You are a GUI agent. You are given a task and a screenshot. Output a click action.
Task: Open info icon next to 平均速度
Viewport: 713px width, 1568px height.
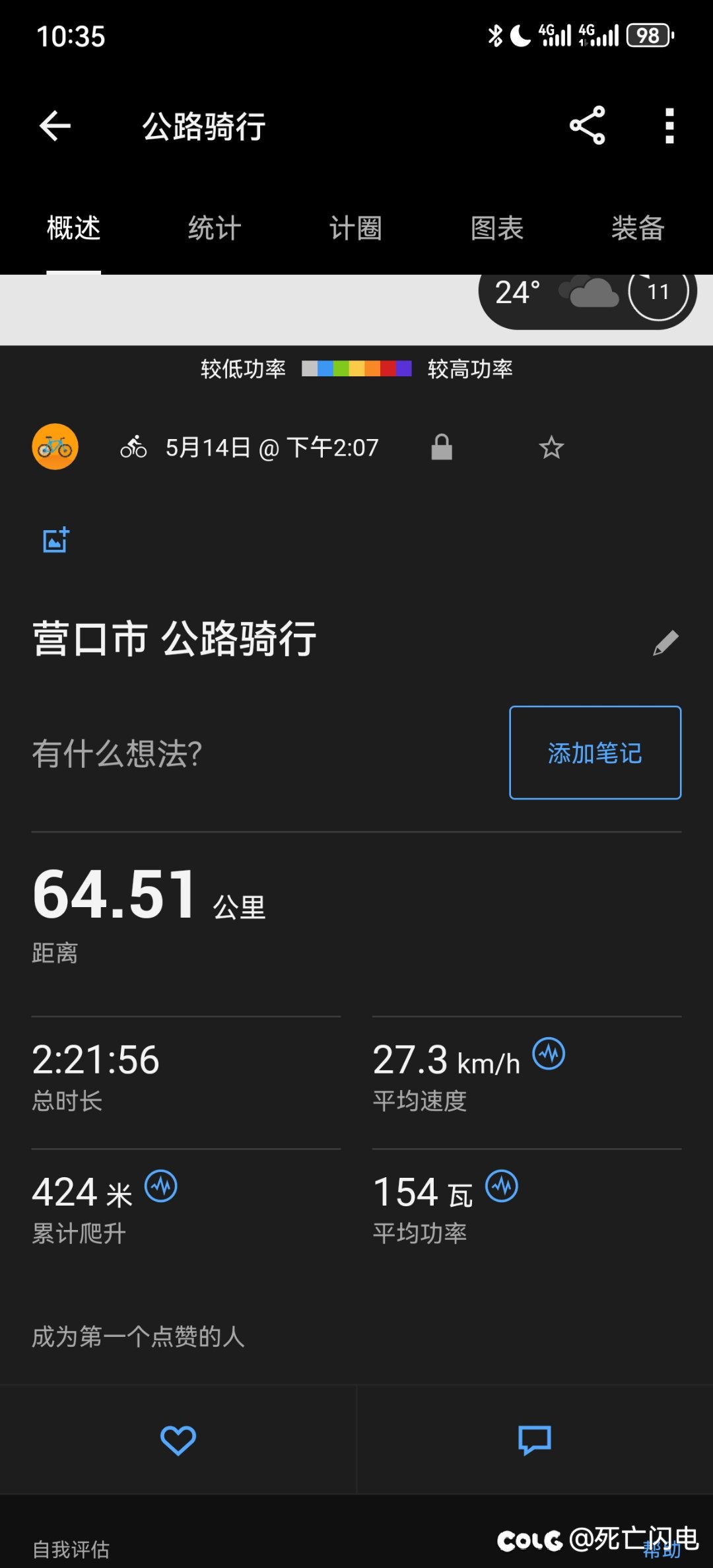click(x=549, y=1053)
